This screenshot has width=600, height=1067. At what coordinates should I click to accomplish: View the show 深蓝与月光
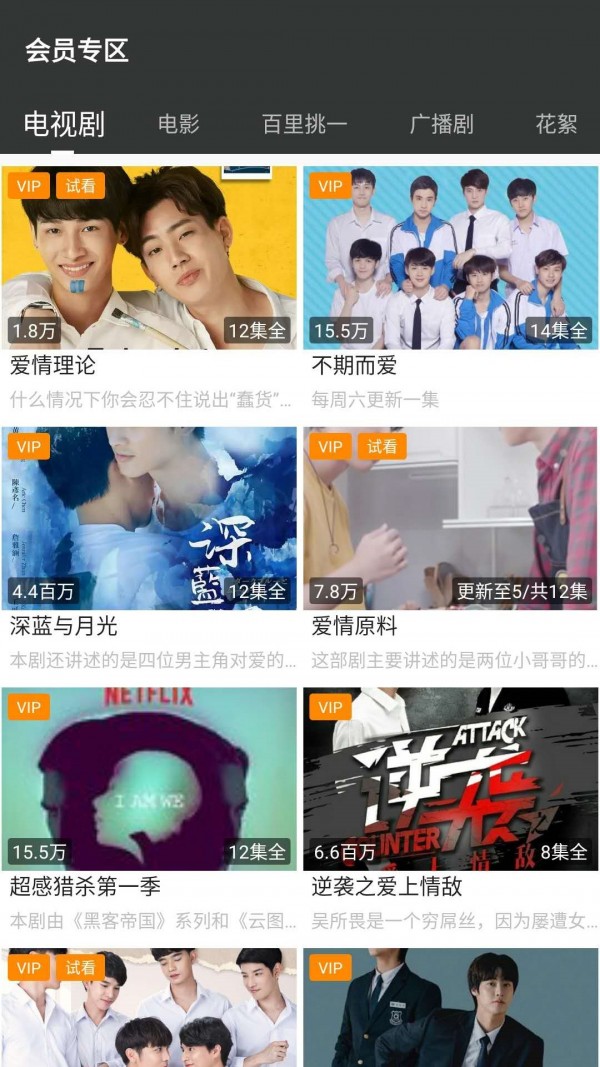pos(149,518)
